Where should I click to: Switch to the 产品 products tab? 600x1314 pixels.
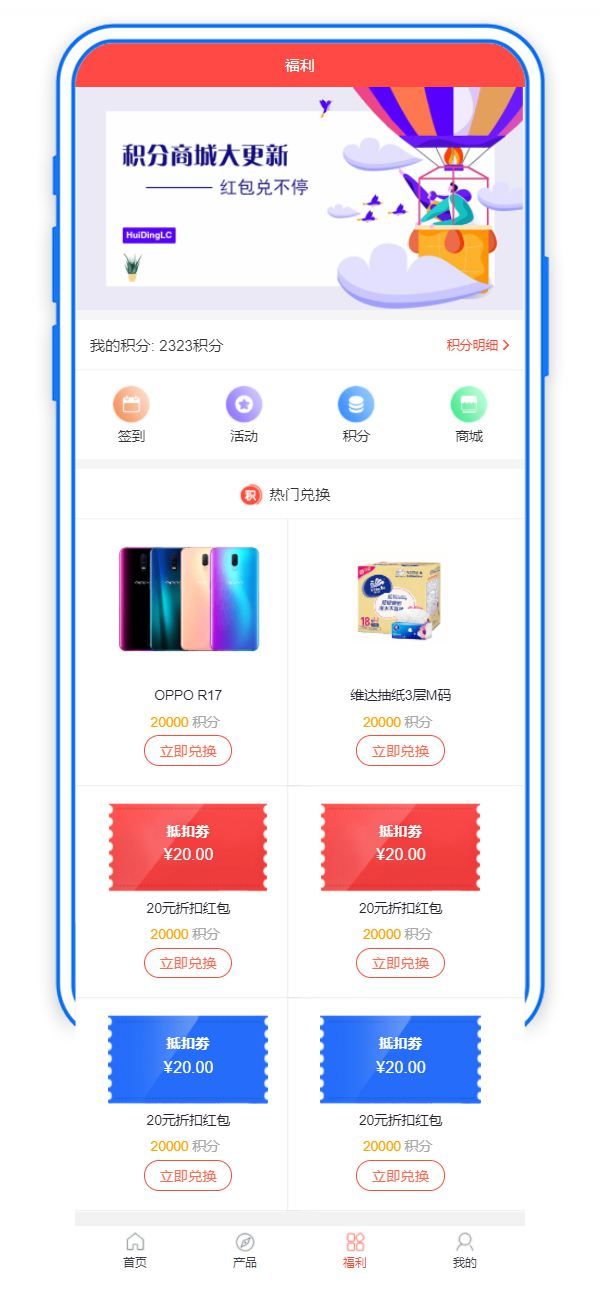click(245, 1250)
